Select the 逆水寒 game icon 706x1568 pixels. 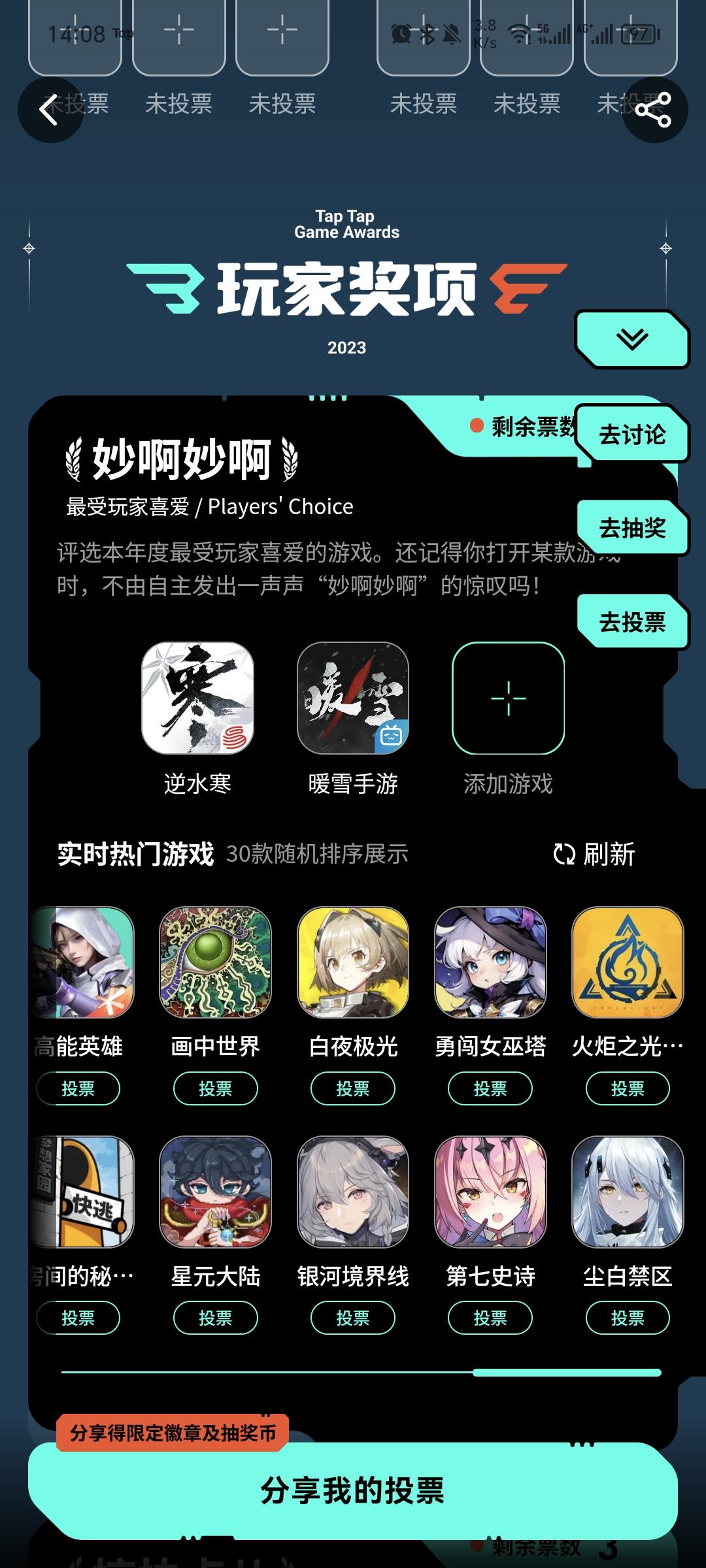(197, 700)
